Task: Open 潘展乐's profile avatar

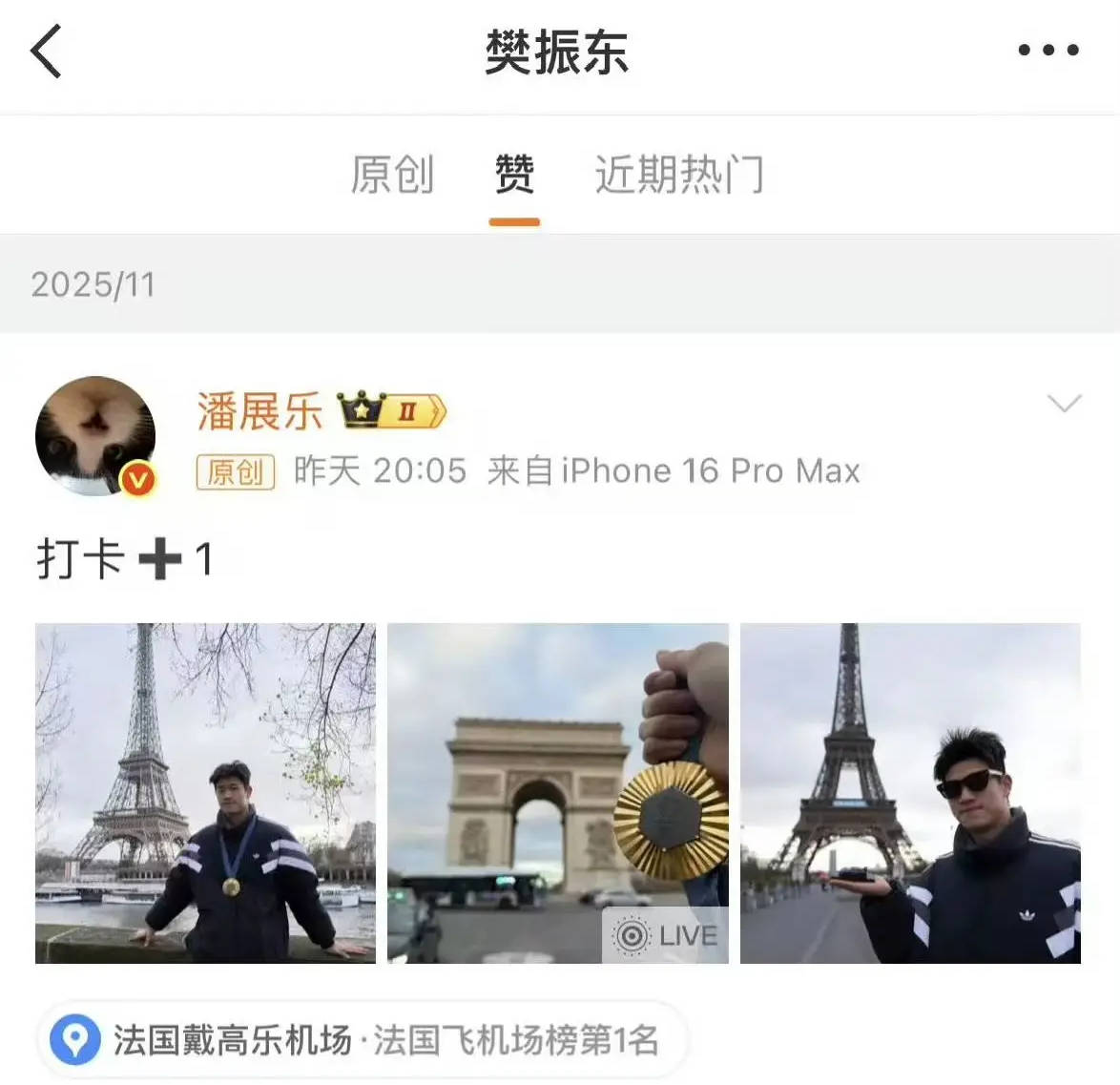Action: 95,436
